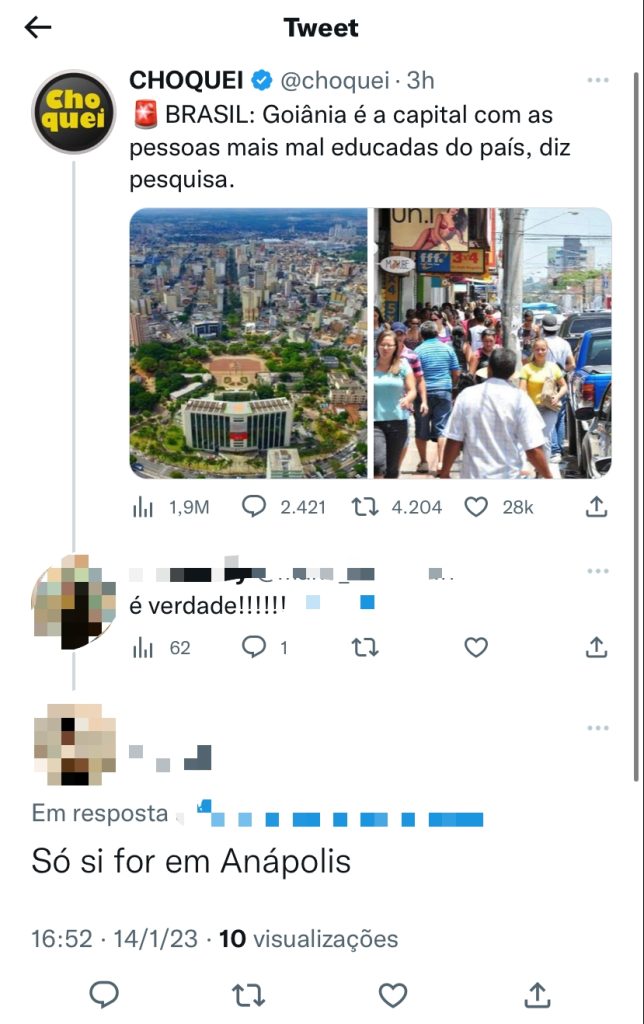This screenshot has height=1024, width=644.
Task: Open the 2.421 replies on CHOQUEI tweet
Action: 285,508
